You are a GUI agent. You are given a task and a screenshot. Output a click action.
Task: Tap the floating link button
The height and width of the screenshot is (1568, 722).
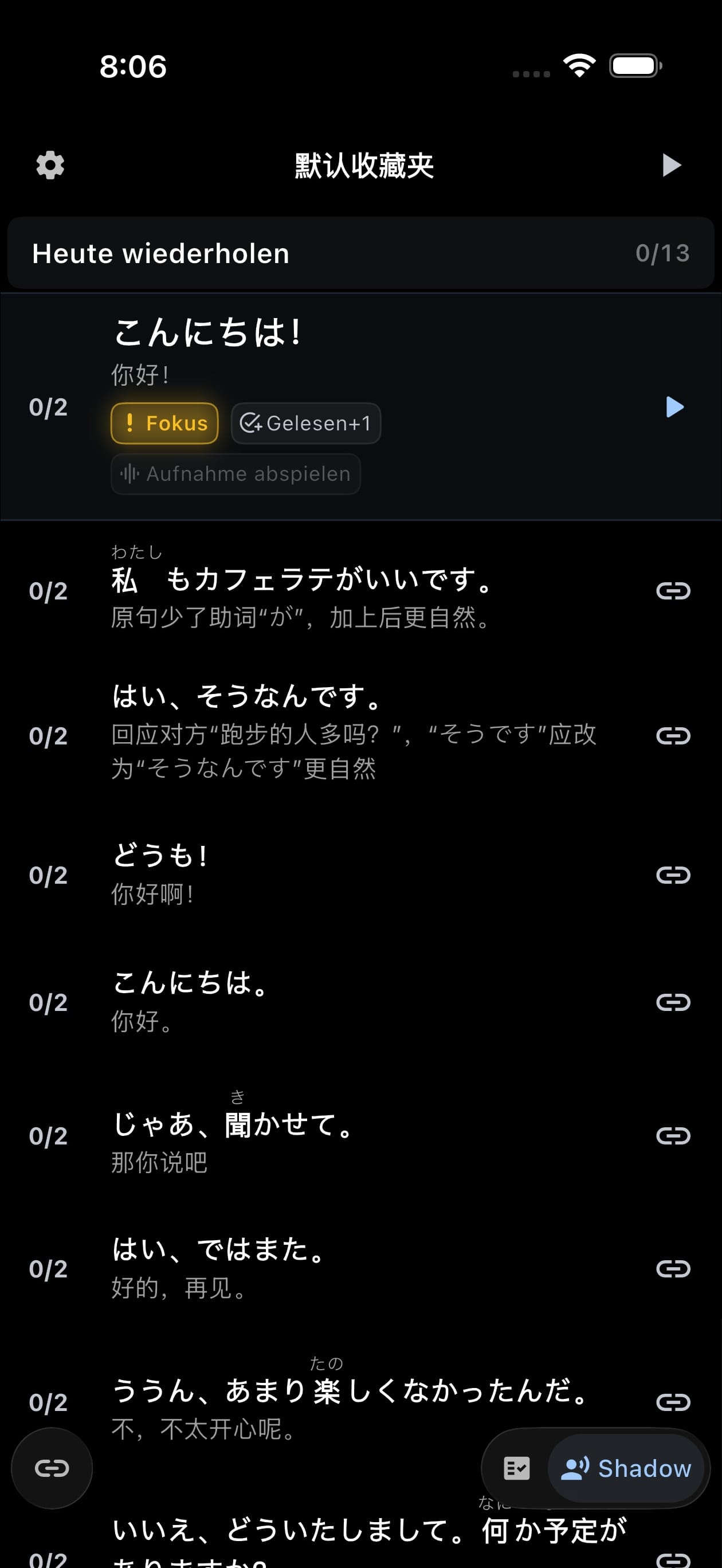click(x=52, y=1469)
